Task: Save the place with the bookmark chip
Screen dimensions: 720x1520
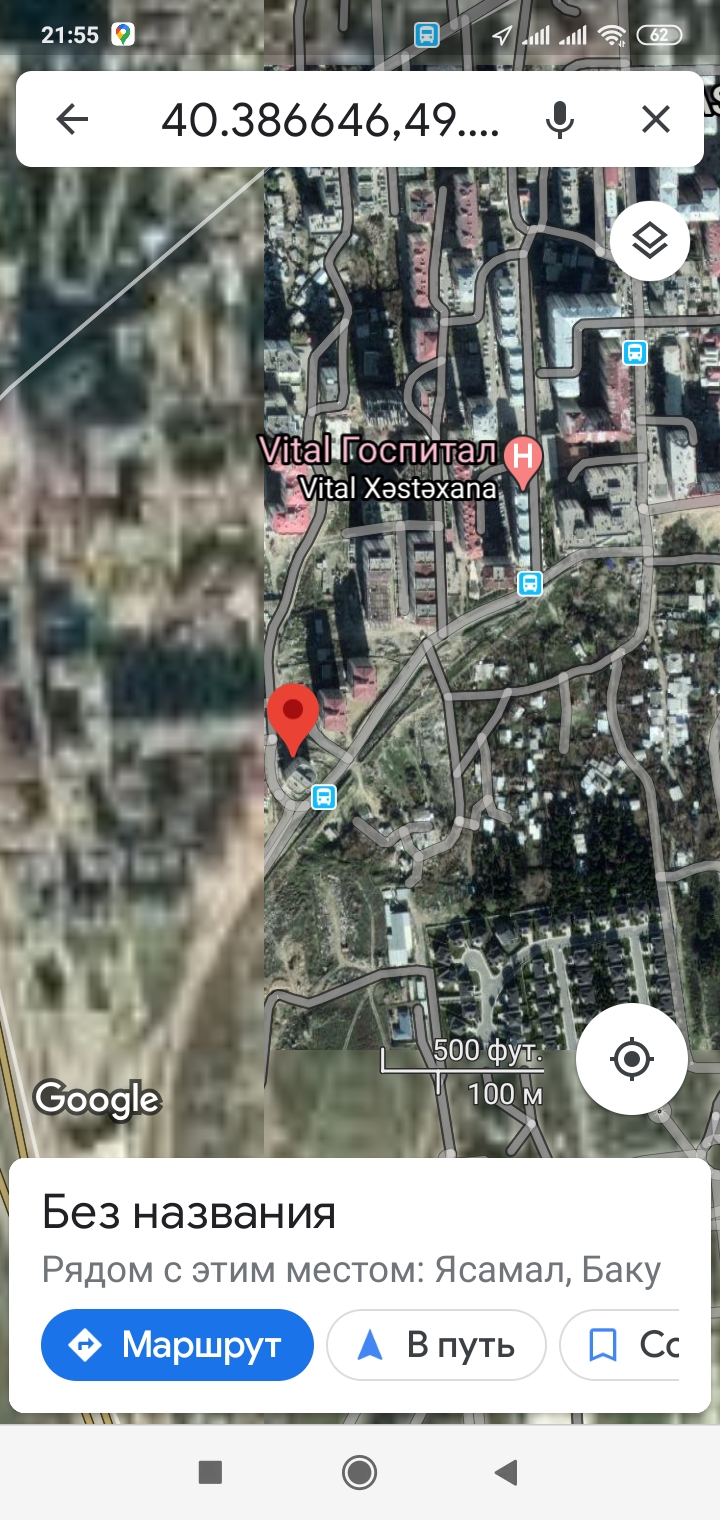Action: coord(620,1345)
